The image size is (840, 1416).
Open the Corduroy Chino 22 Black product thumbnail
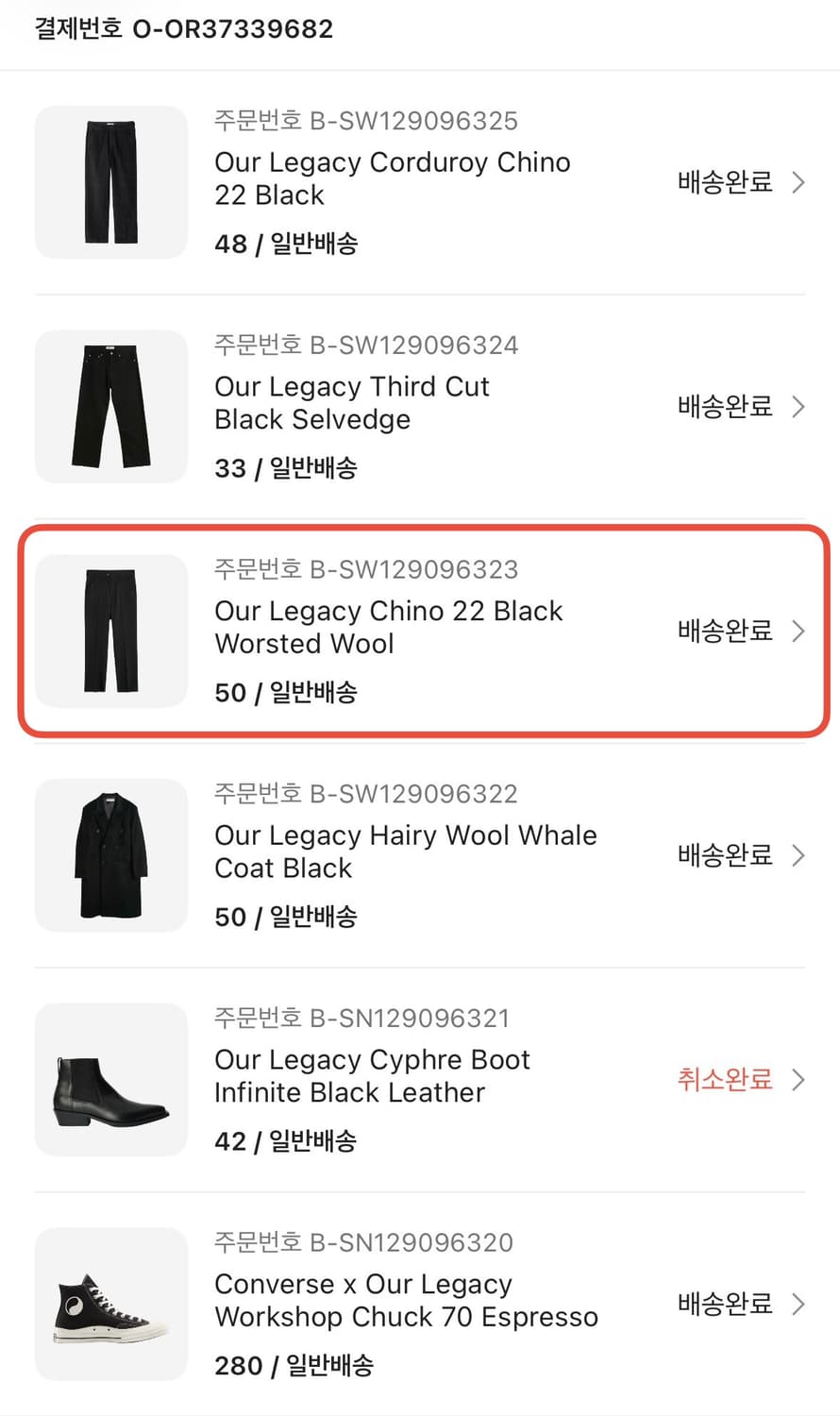[110, 182]
